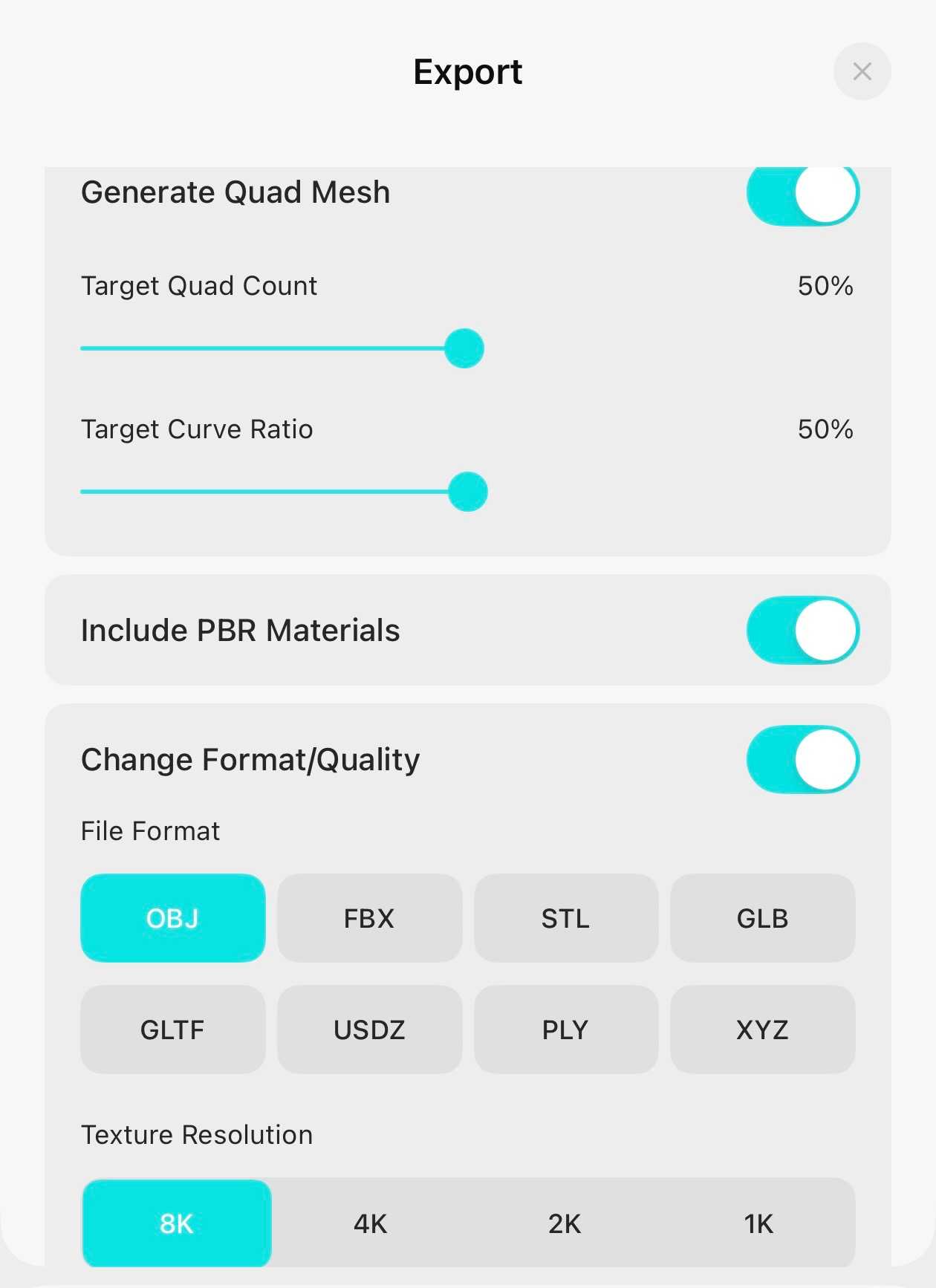This screenshot has height=1288, width=936.
Task: Choose 1K texture resolution
Action: (758, 1223)
